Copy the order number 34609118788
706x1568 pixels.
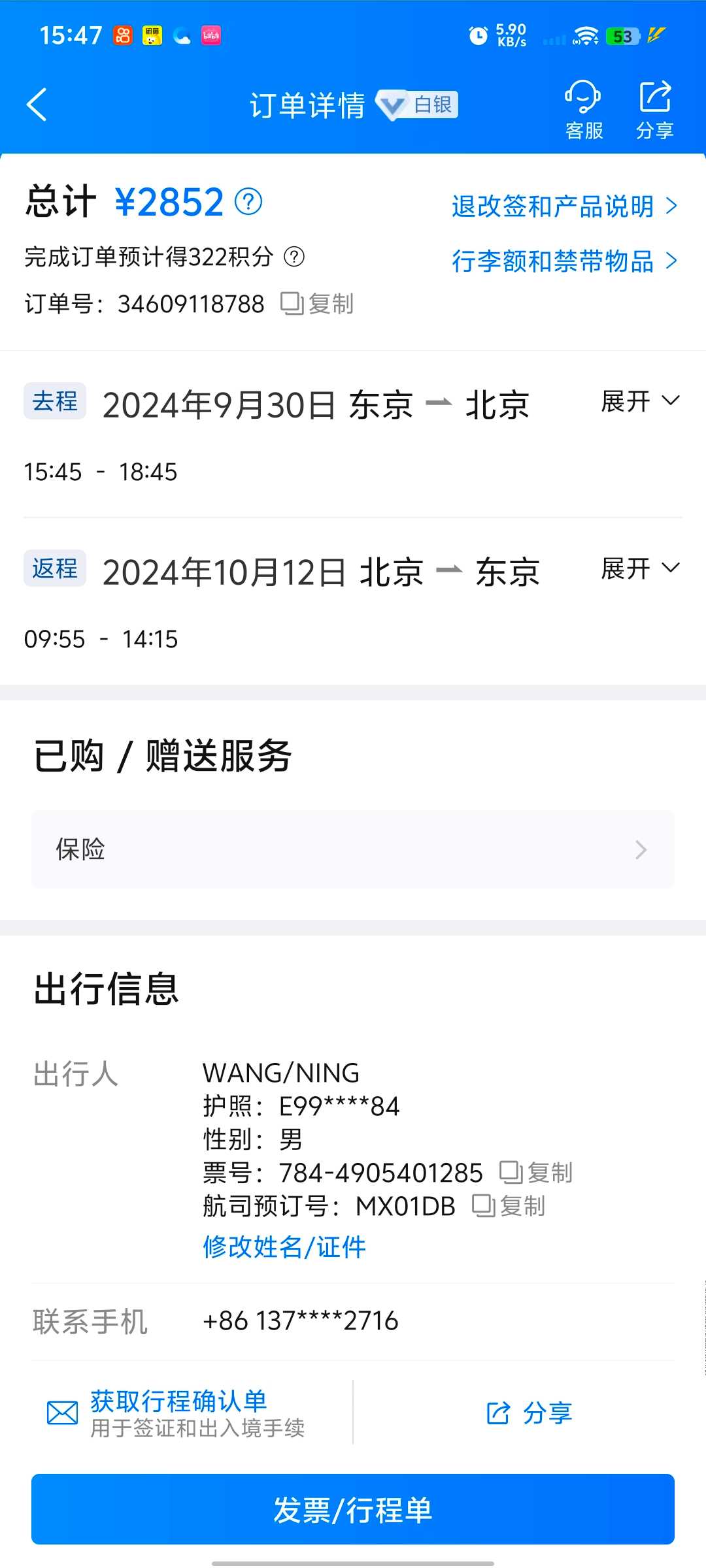(317, 304)
